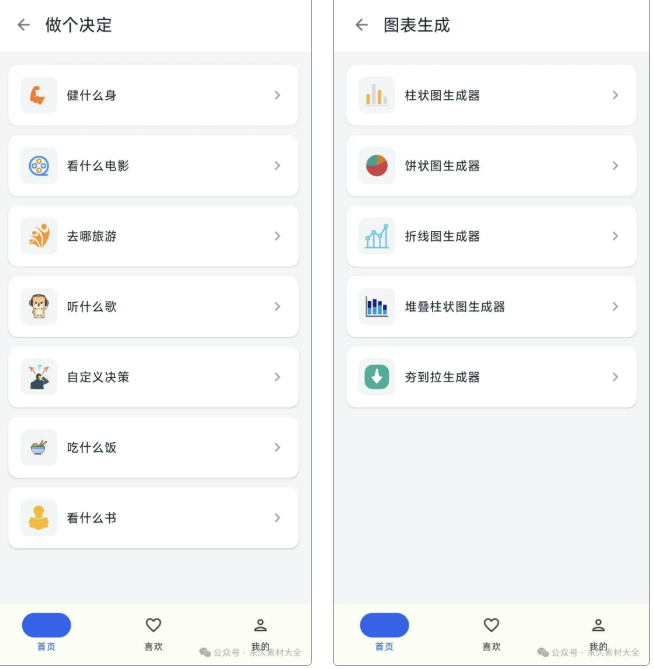Open 看什么电影 row
654x669 pixels.
(153, 166)
